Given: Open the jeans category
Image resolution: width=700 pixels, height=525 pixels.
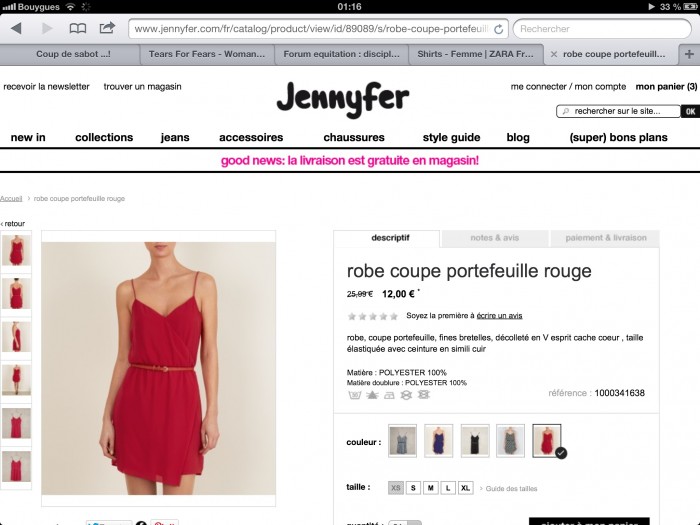Looking at the screenshot, I should [x=175, y=137].
